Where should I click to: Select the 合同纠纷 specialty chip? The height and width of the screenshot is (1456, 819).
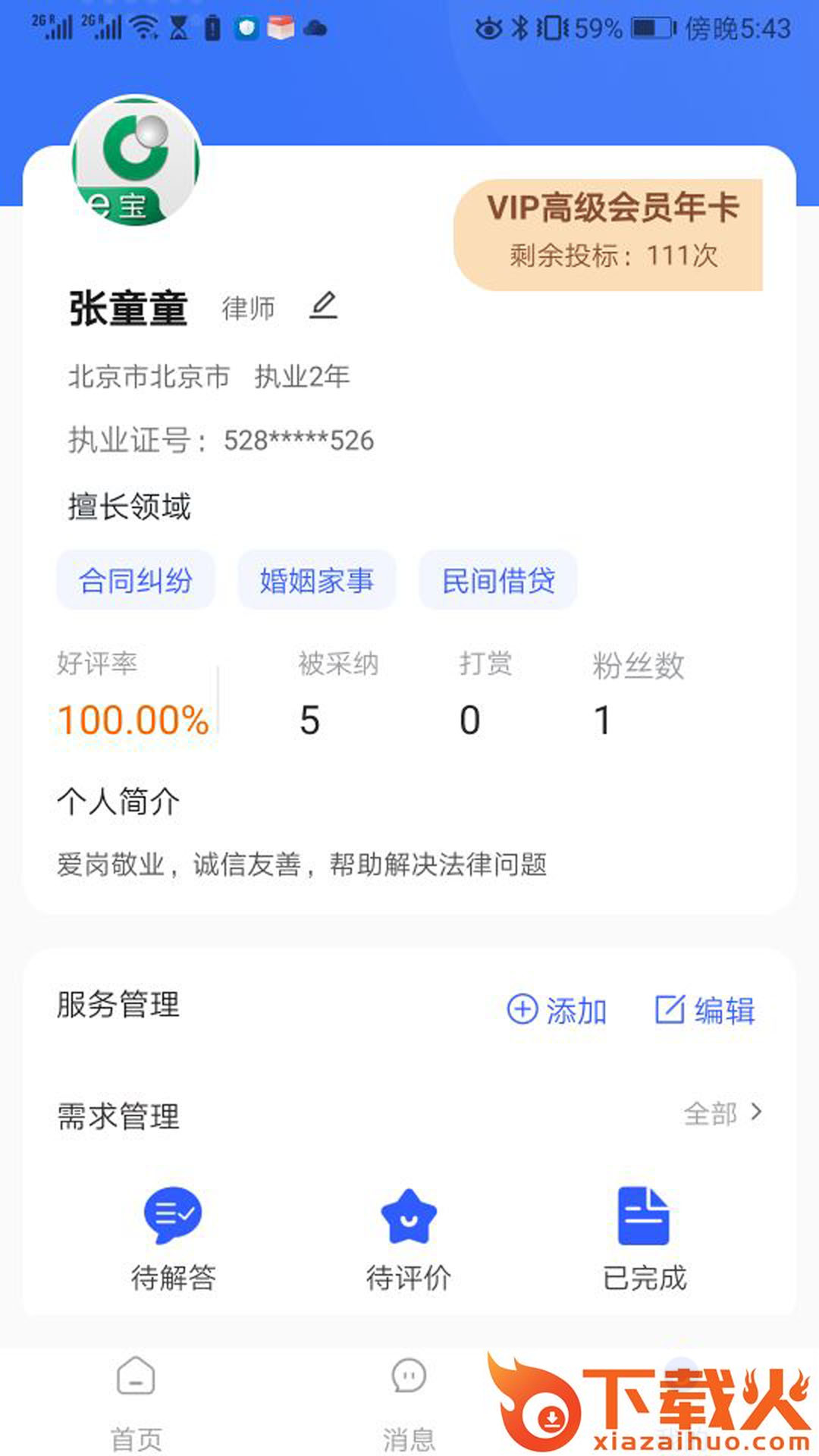136,581
